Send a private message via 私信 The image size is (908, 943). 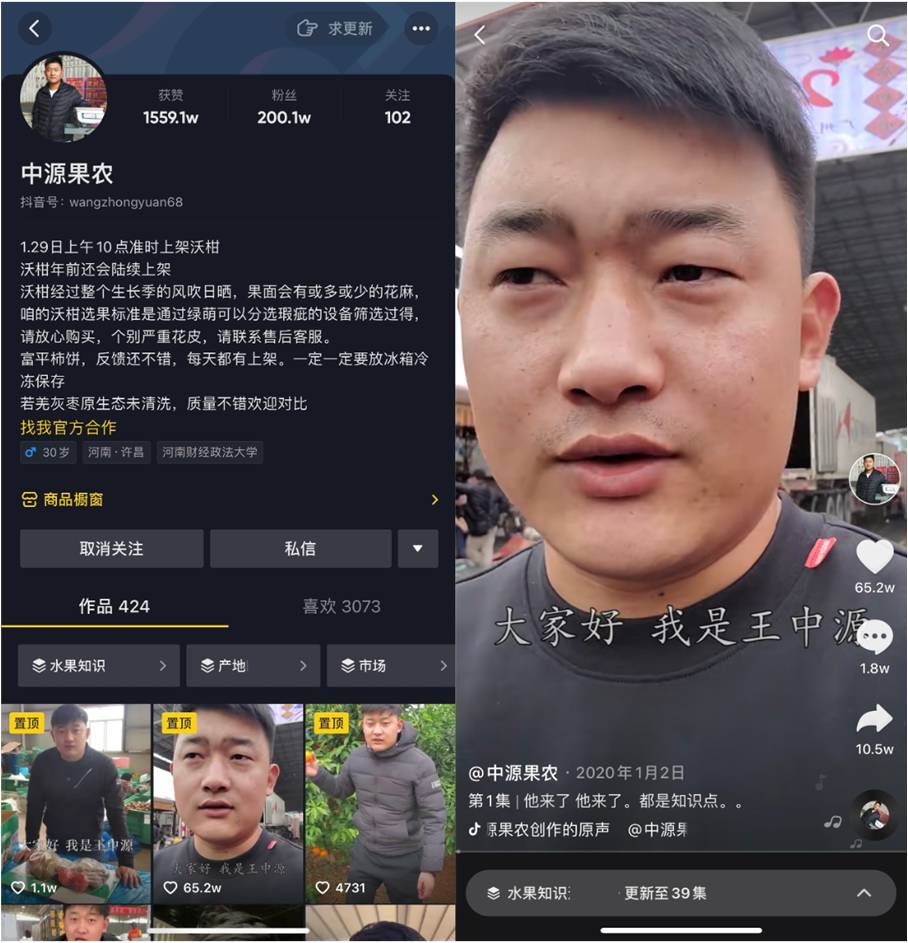[300, 549]
